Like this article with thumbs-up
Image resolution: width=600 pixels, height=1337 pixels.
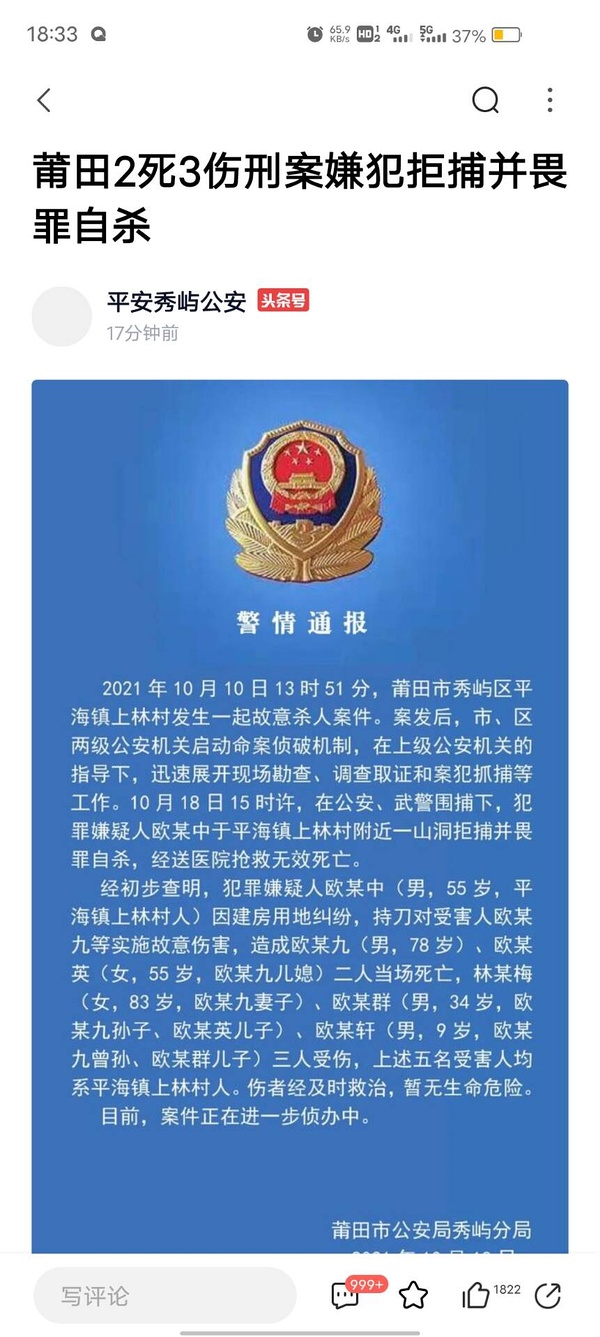(477, 1296)
